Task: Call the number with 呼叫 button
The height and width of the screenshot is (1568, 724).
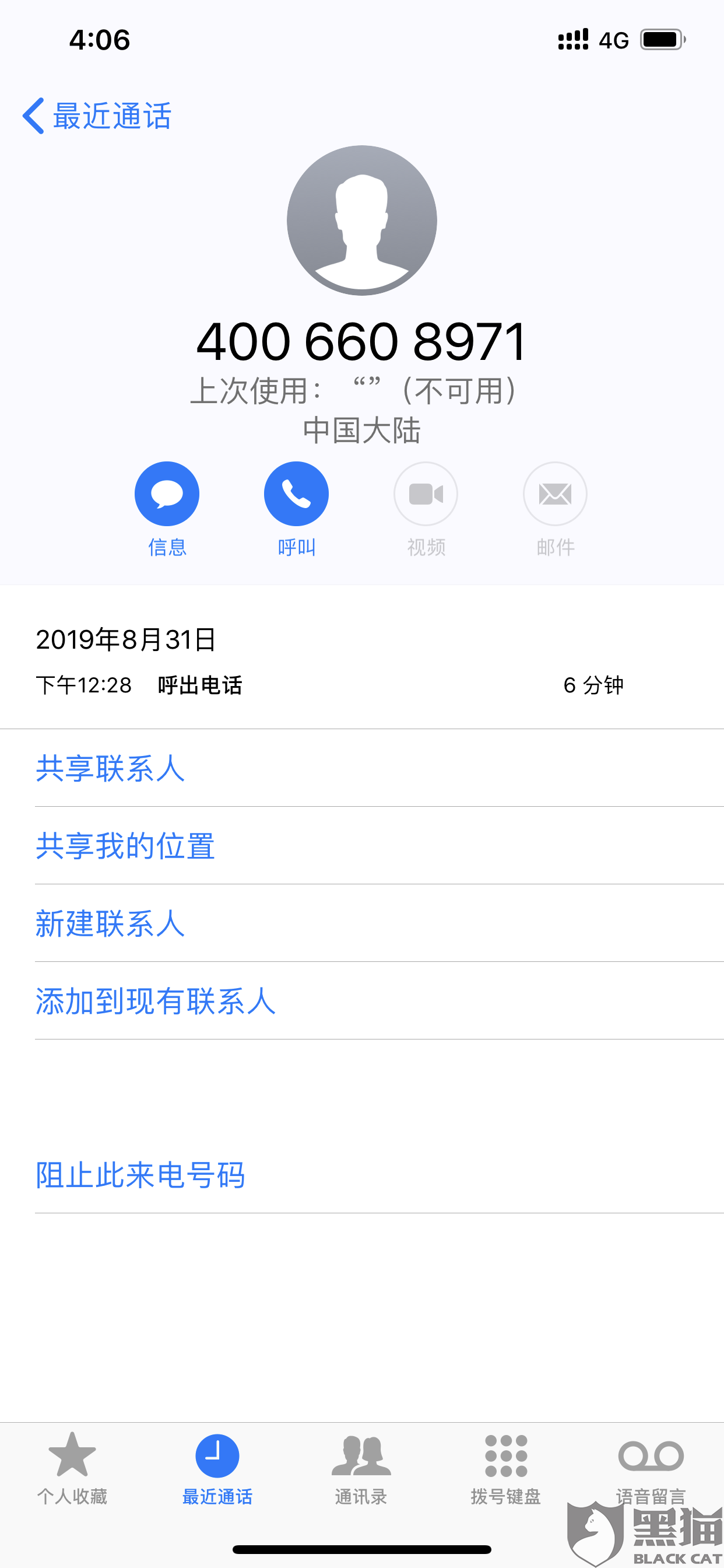Action: [296, 494]
